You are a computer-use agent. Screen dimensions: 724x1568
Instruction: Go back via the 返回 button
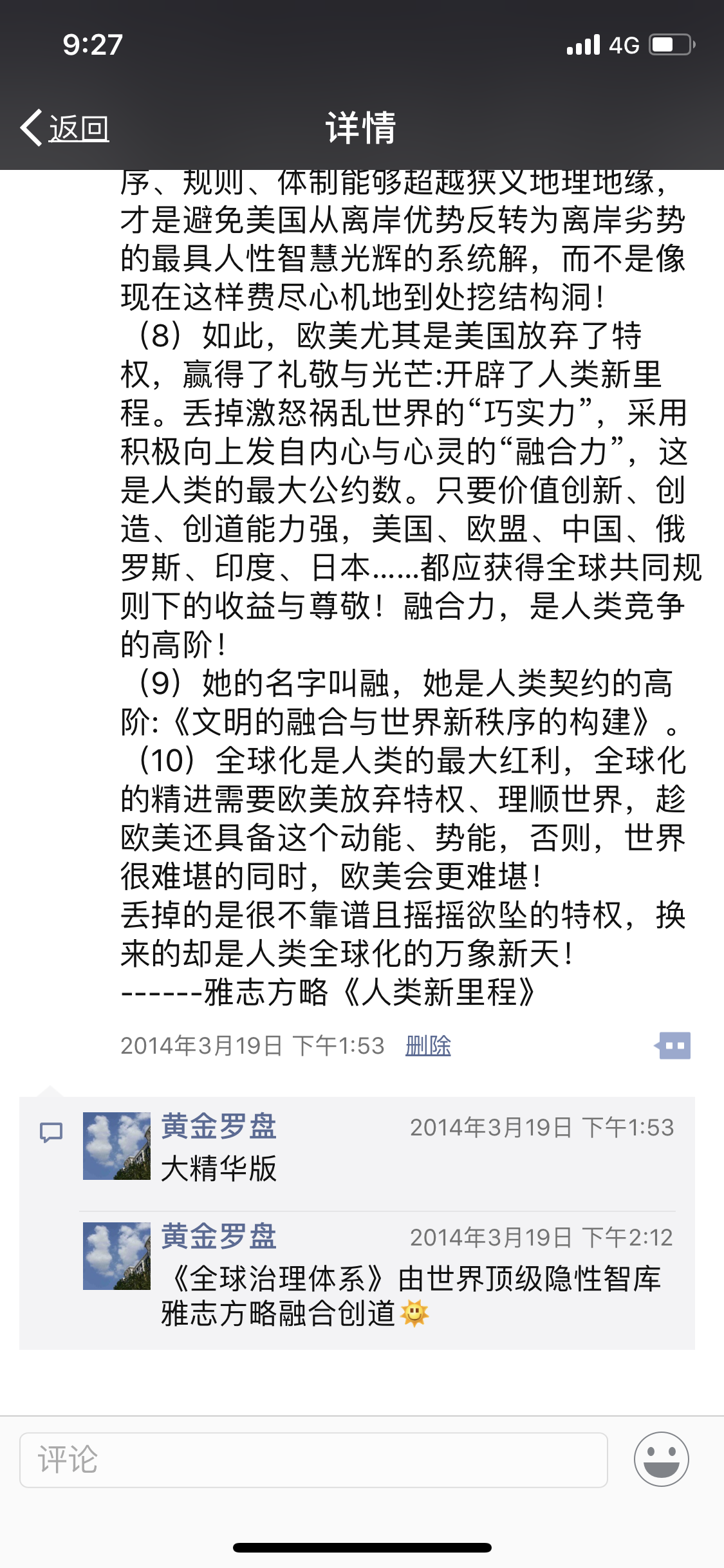(65, 127)
